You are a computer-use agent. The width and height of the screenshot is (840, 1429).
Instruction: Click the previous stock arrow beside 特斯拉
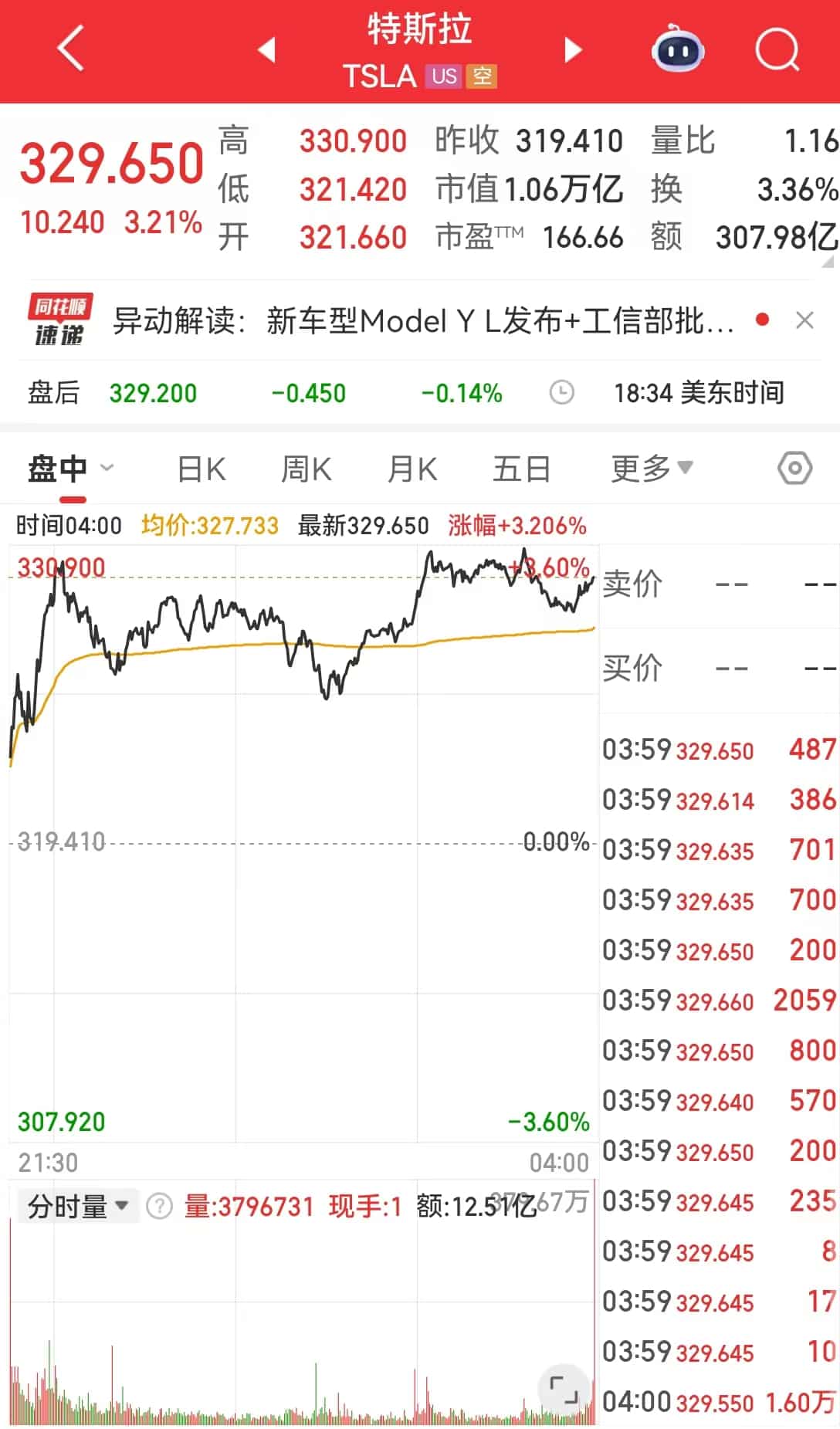coord(266,49)
